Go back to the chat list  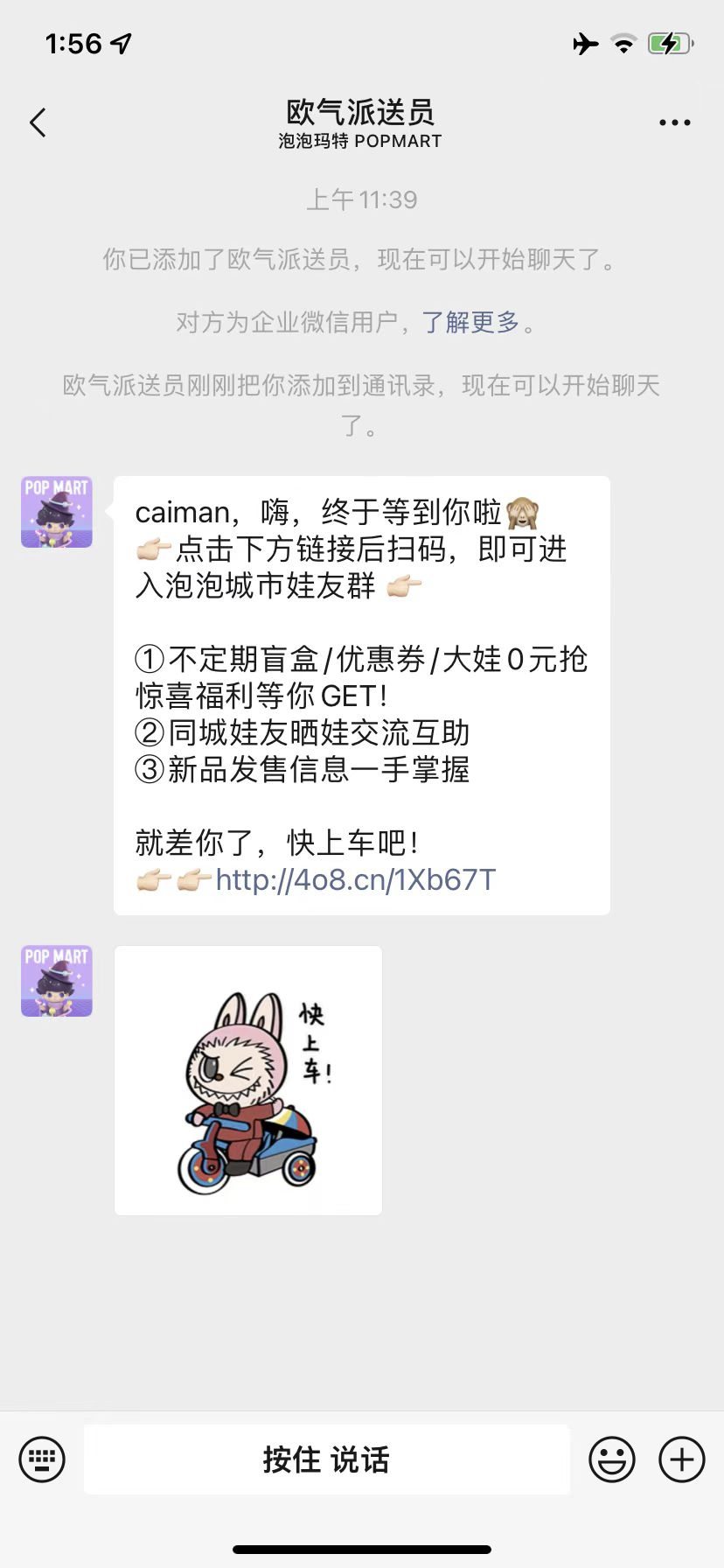pos(38,122)
